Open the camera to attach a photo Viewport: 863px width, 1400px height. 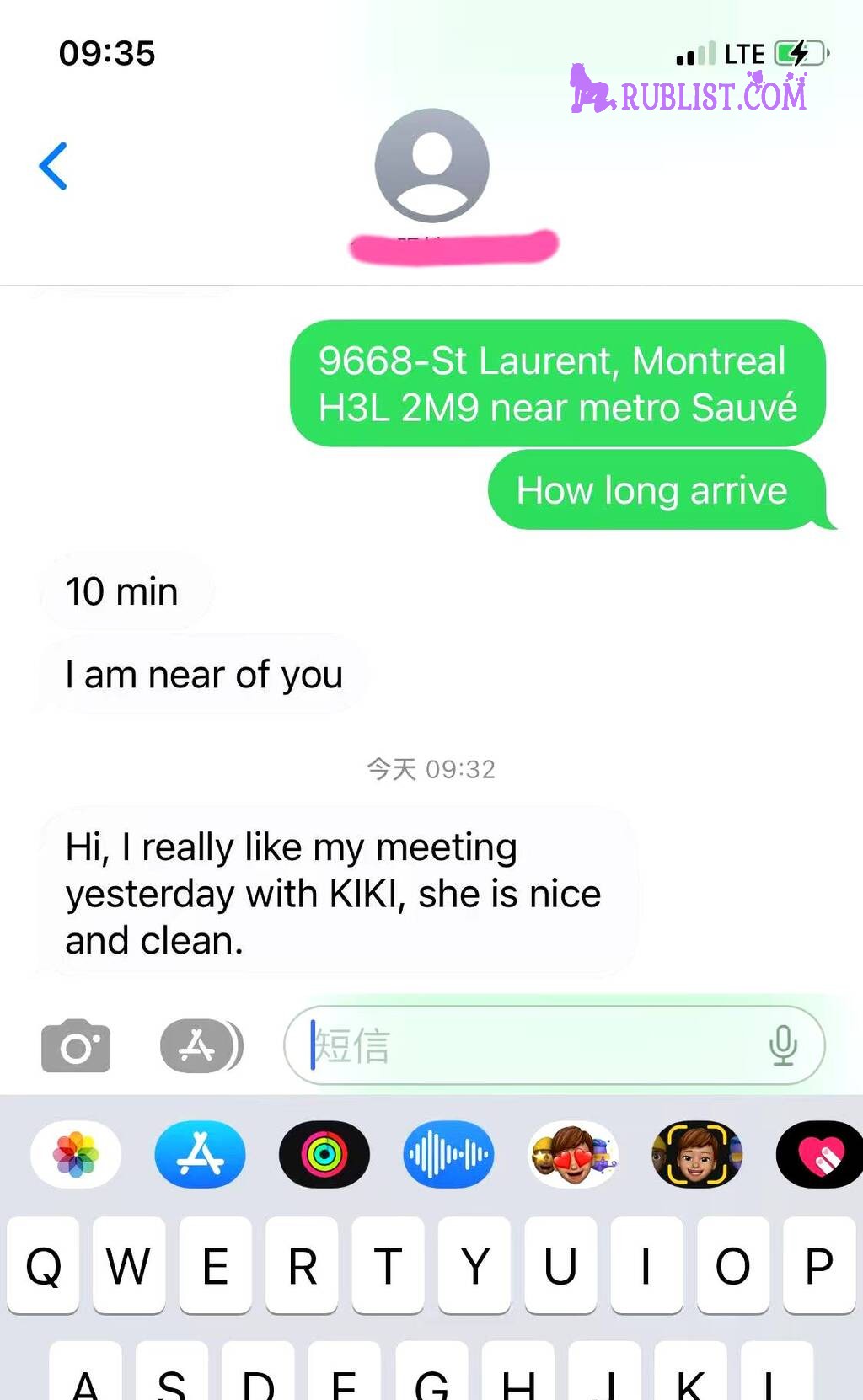pos(76,1045)
